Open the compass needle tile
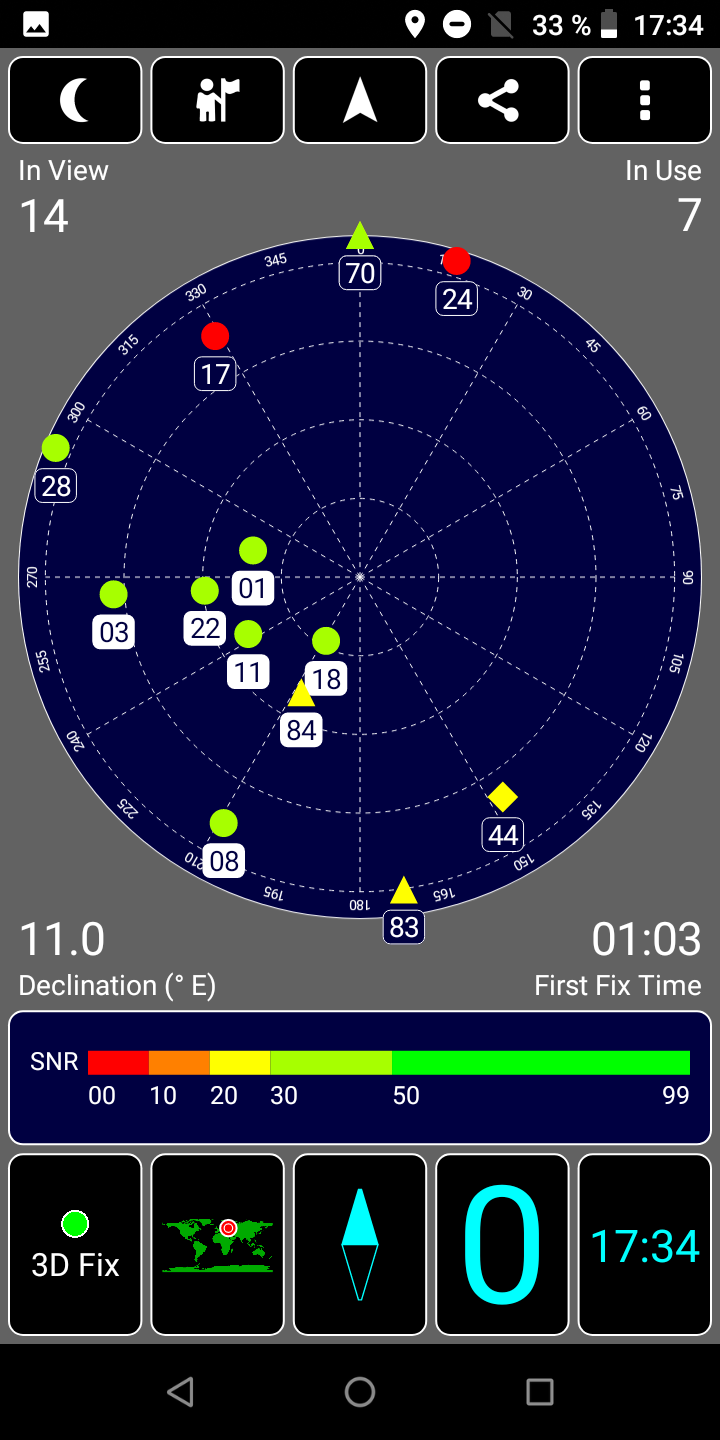 click(360, 1245)
